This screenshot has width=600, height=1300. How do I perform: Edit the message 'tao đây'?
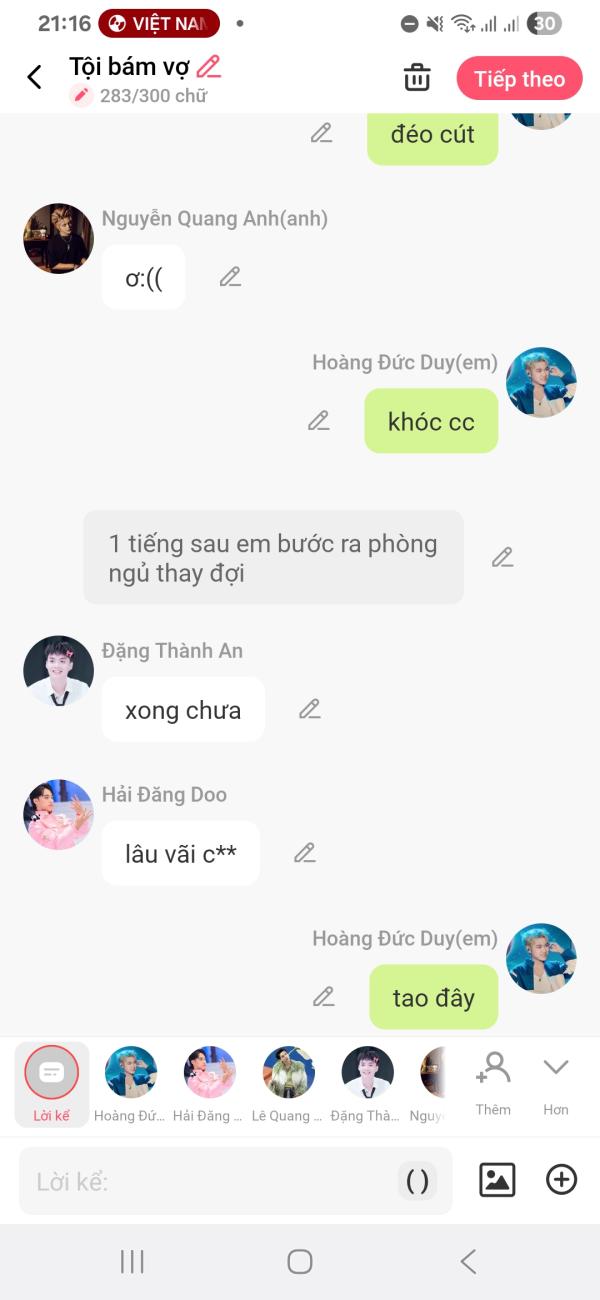(x=323, y=997)
